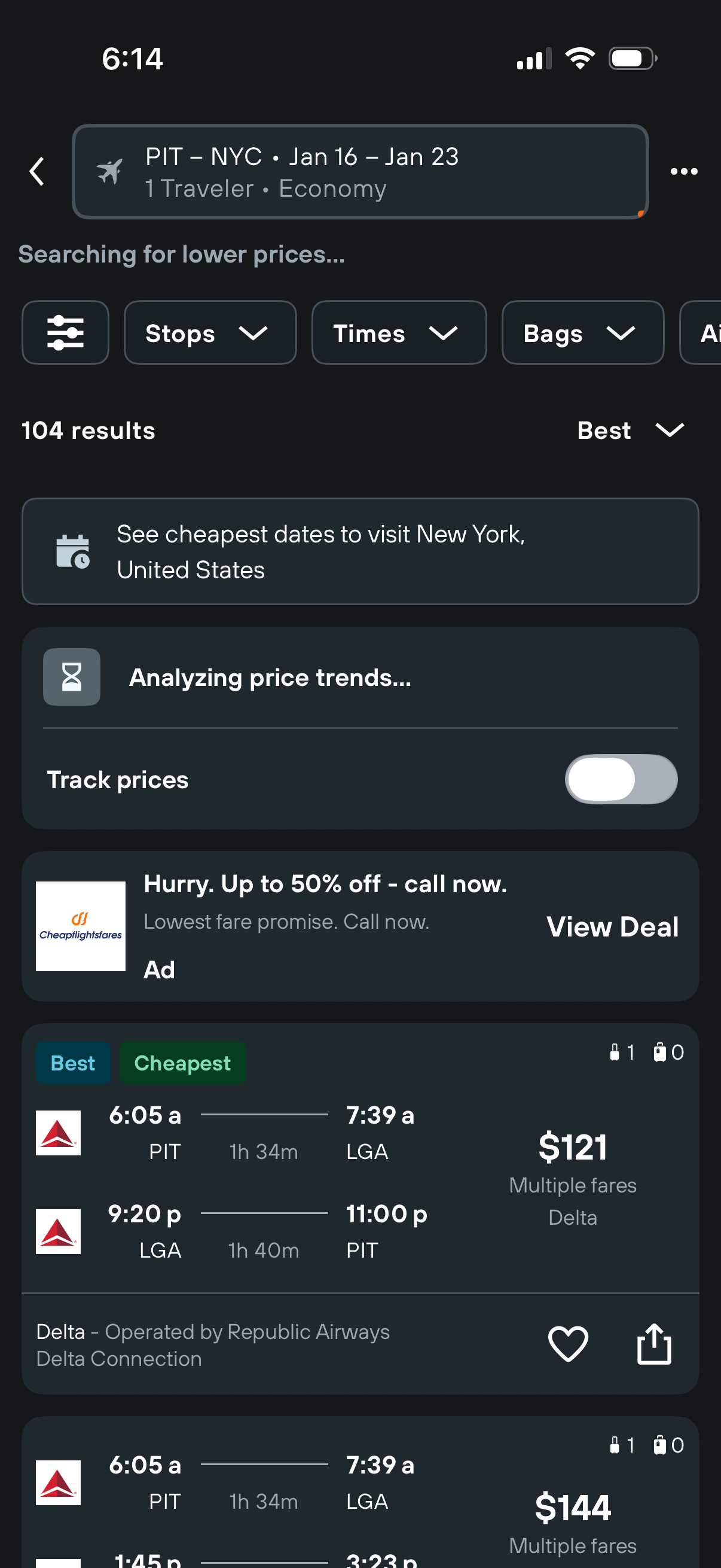Share the Delta flight via share icon
Image resolution: width=721 pixels, height=1568 pixels.
click(653, 1344)
